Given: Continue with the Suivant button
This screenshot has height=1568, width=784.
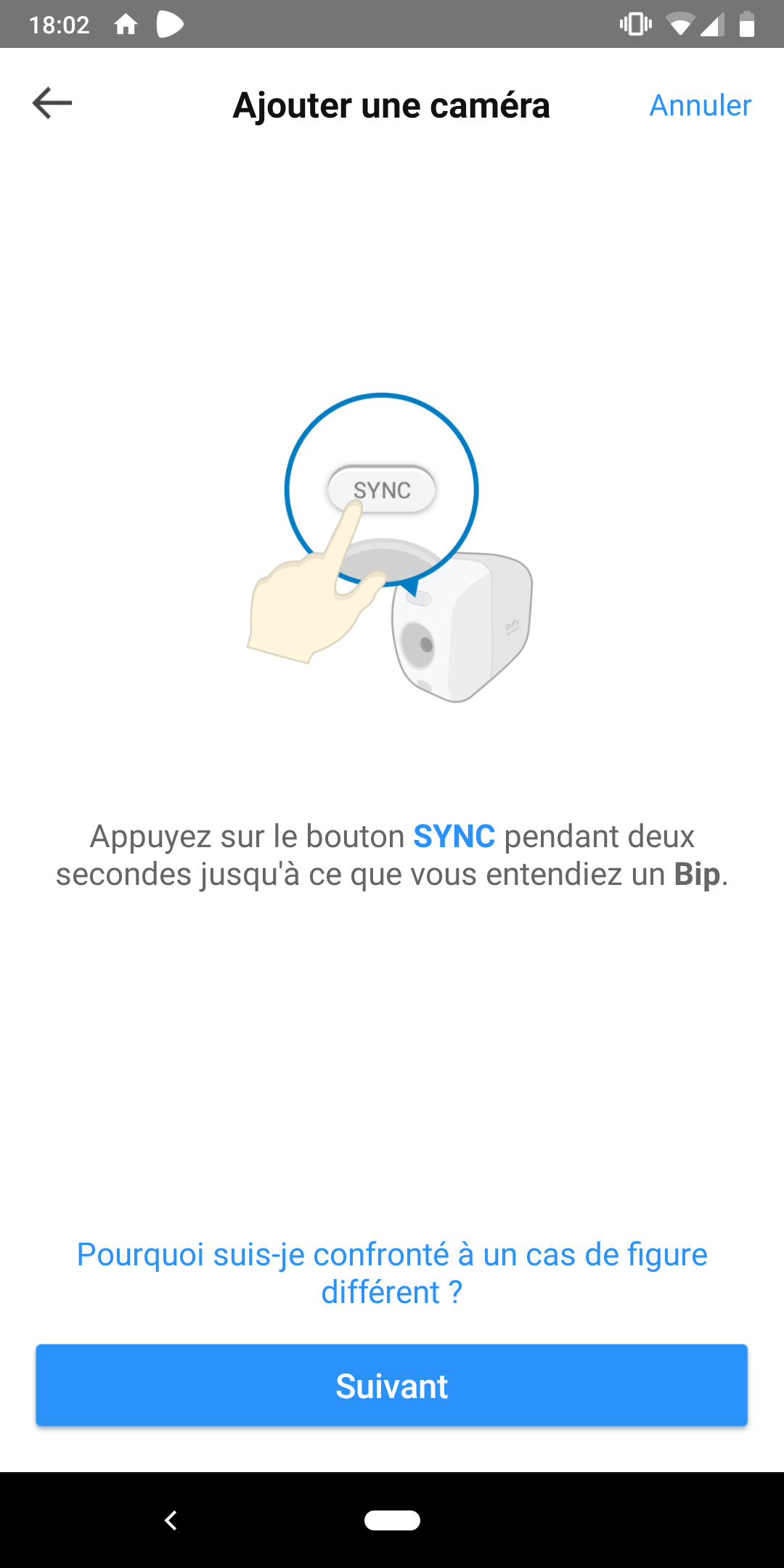Looking at the screenshot, I should (x=392, y=1386).
